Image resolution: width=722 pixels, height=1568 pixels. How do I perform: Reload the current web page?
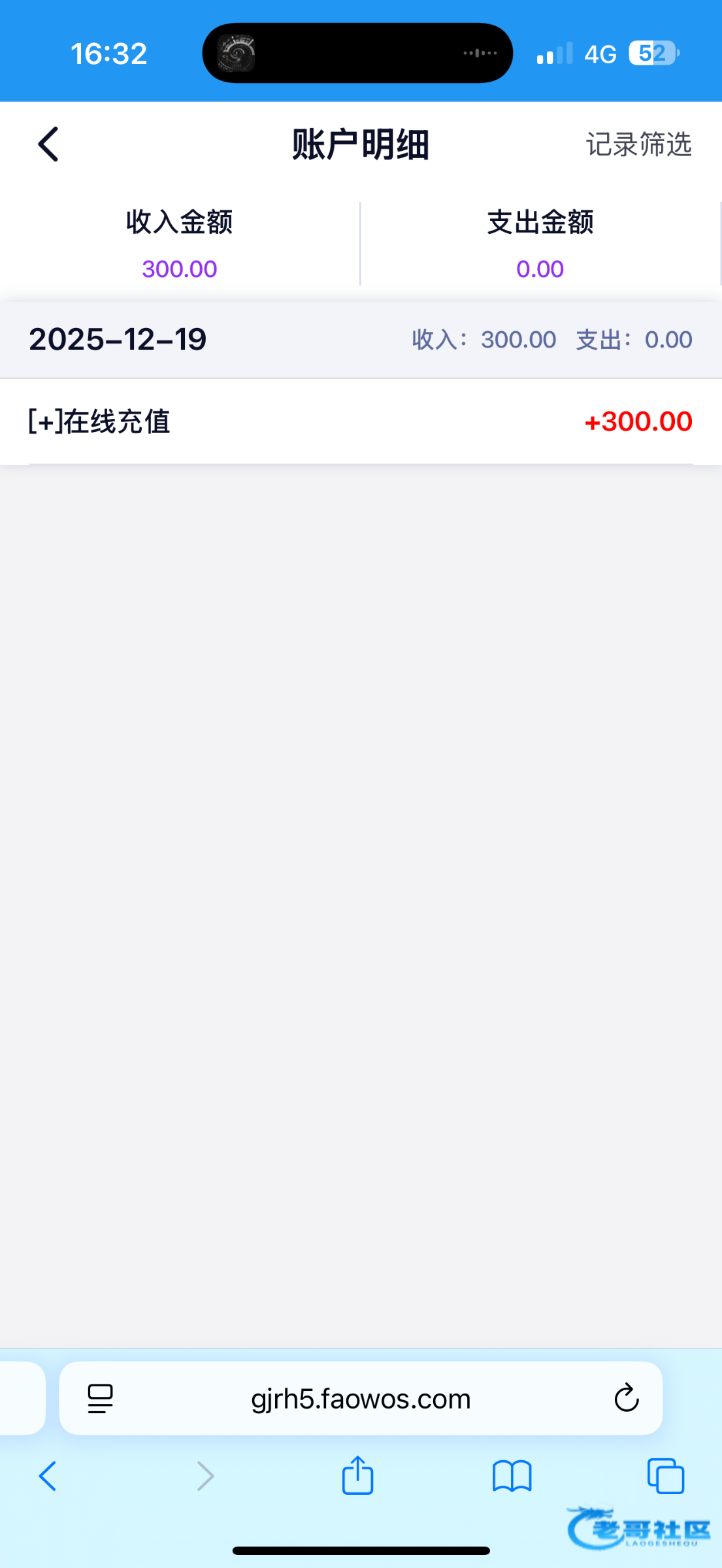(626, 1399)
